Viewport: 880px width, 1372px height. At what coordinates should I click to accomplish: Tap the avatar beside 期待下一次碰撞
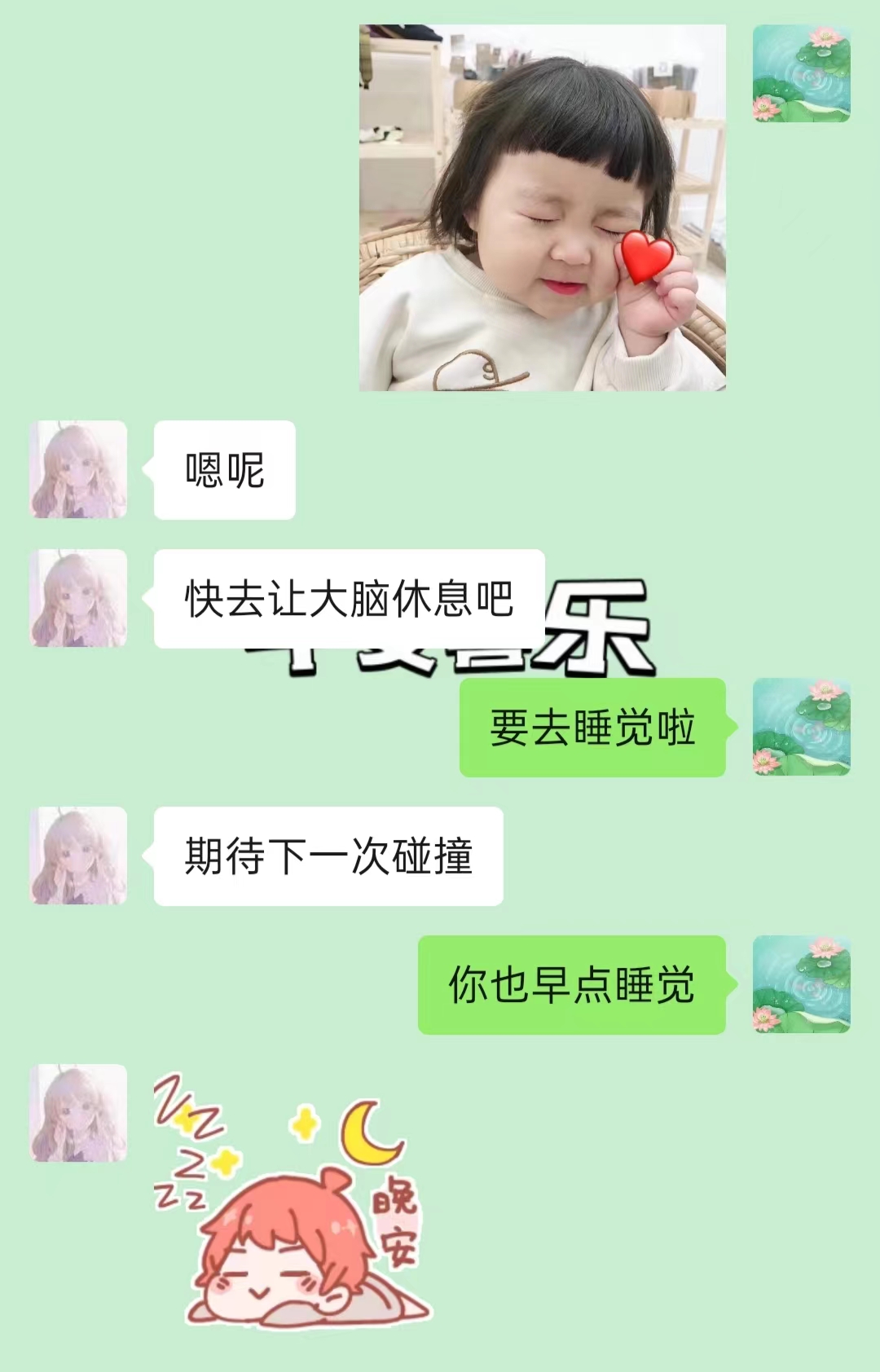(x=78, y=855)
